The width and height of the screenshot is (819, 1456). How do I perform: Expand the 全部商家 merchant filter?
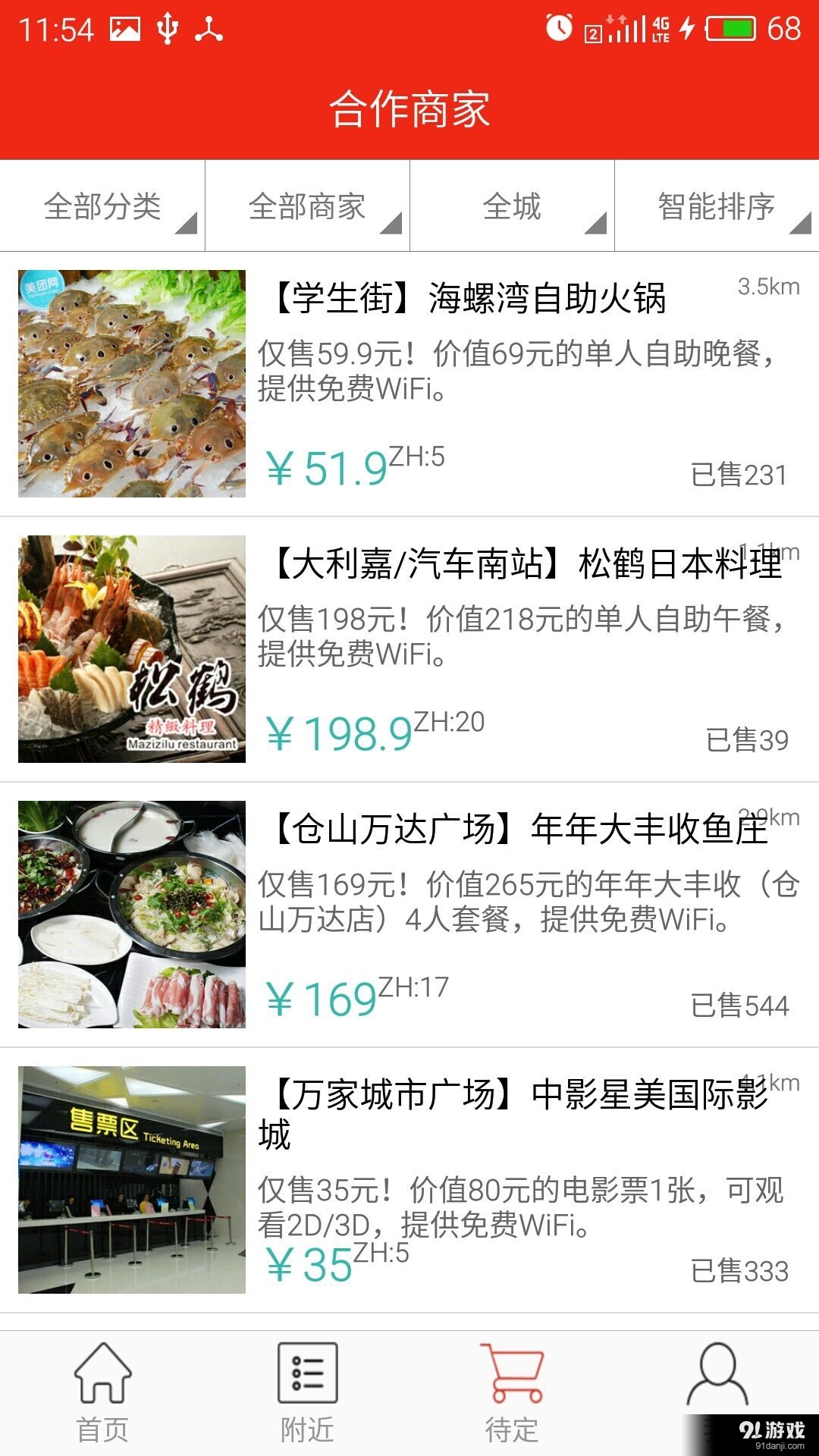307,205
